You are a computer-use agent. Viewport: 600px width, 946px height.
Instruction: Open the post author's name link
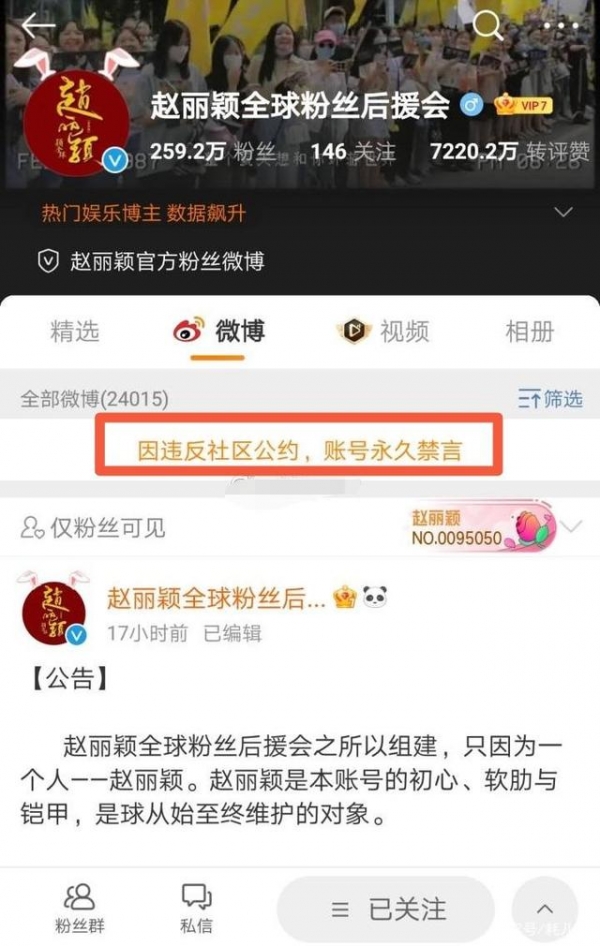(216, 600)
